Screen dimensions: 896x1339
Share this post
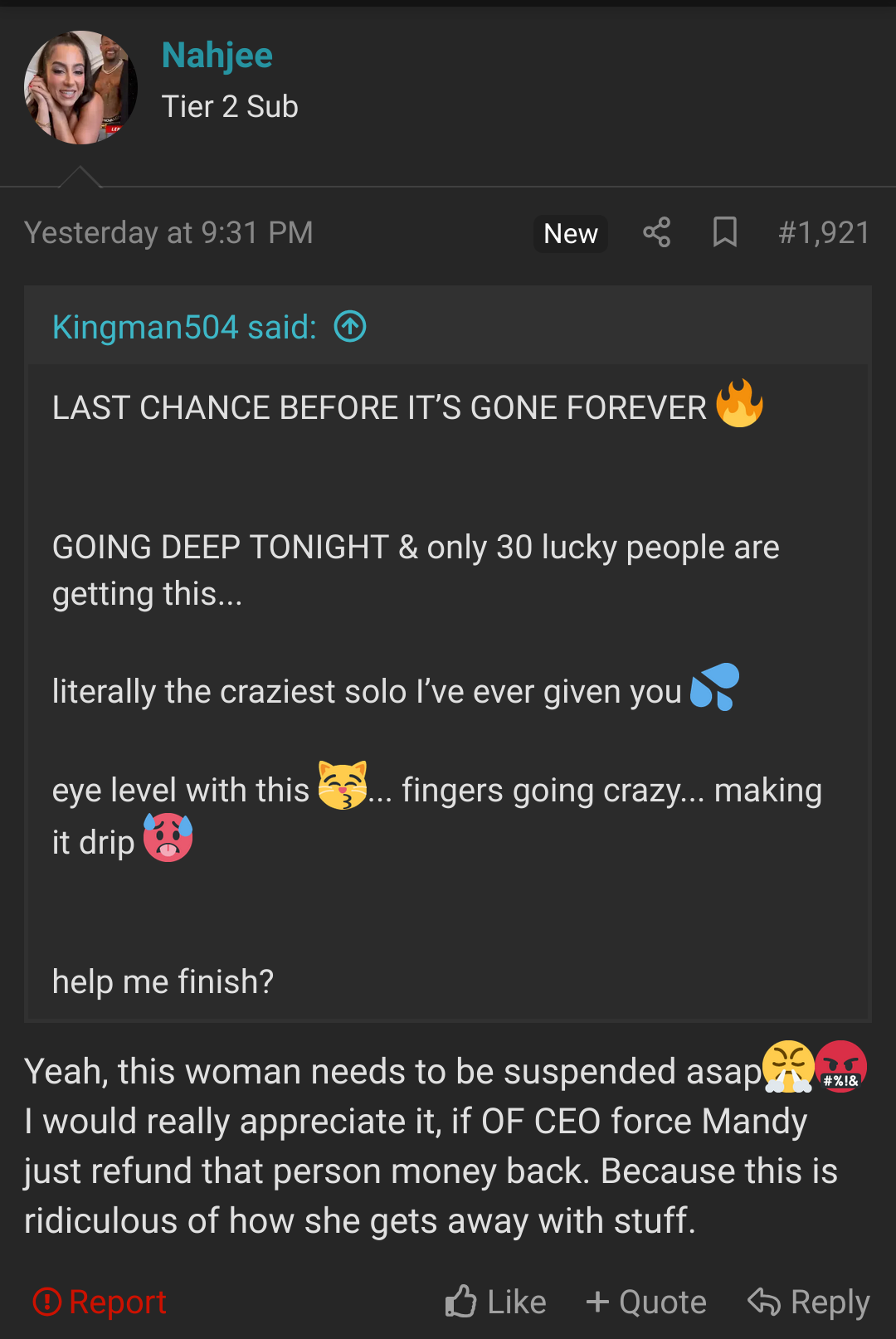tap(656, 232)
